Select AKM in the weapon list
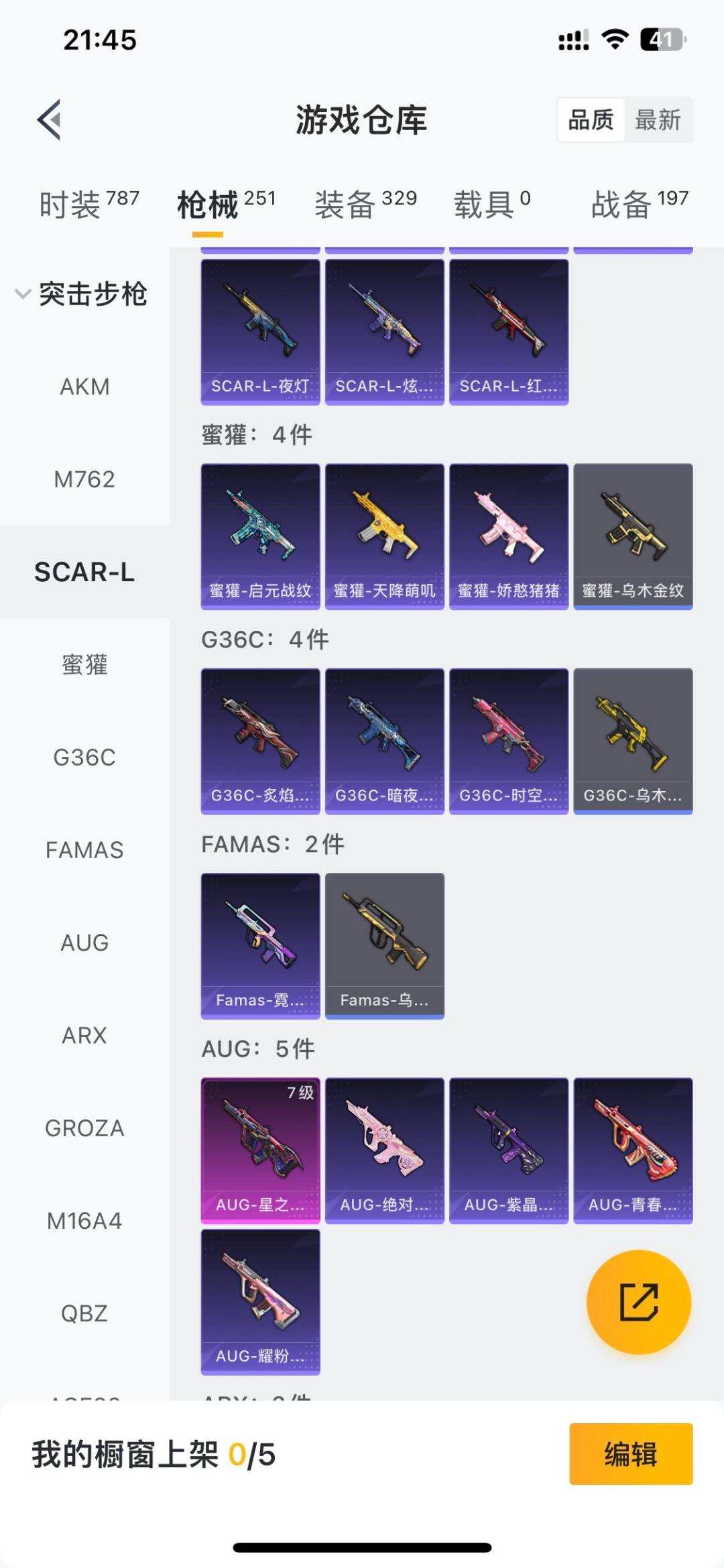The width and height of the screenshot is (724, 1568). point(84,387)
